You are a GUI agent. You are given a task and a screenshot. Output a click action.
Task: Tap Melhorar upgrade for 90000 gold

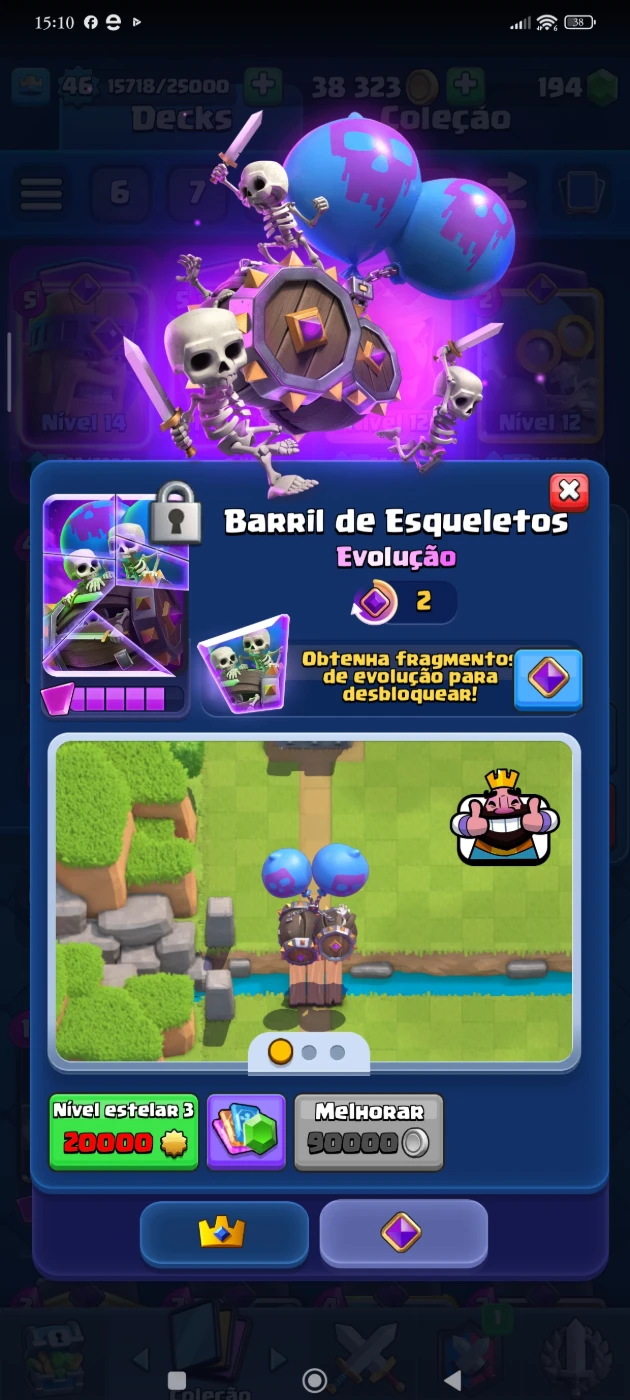coord(368,1131)
